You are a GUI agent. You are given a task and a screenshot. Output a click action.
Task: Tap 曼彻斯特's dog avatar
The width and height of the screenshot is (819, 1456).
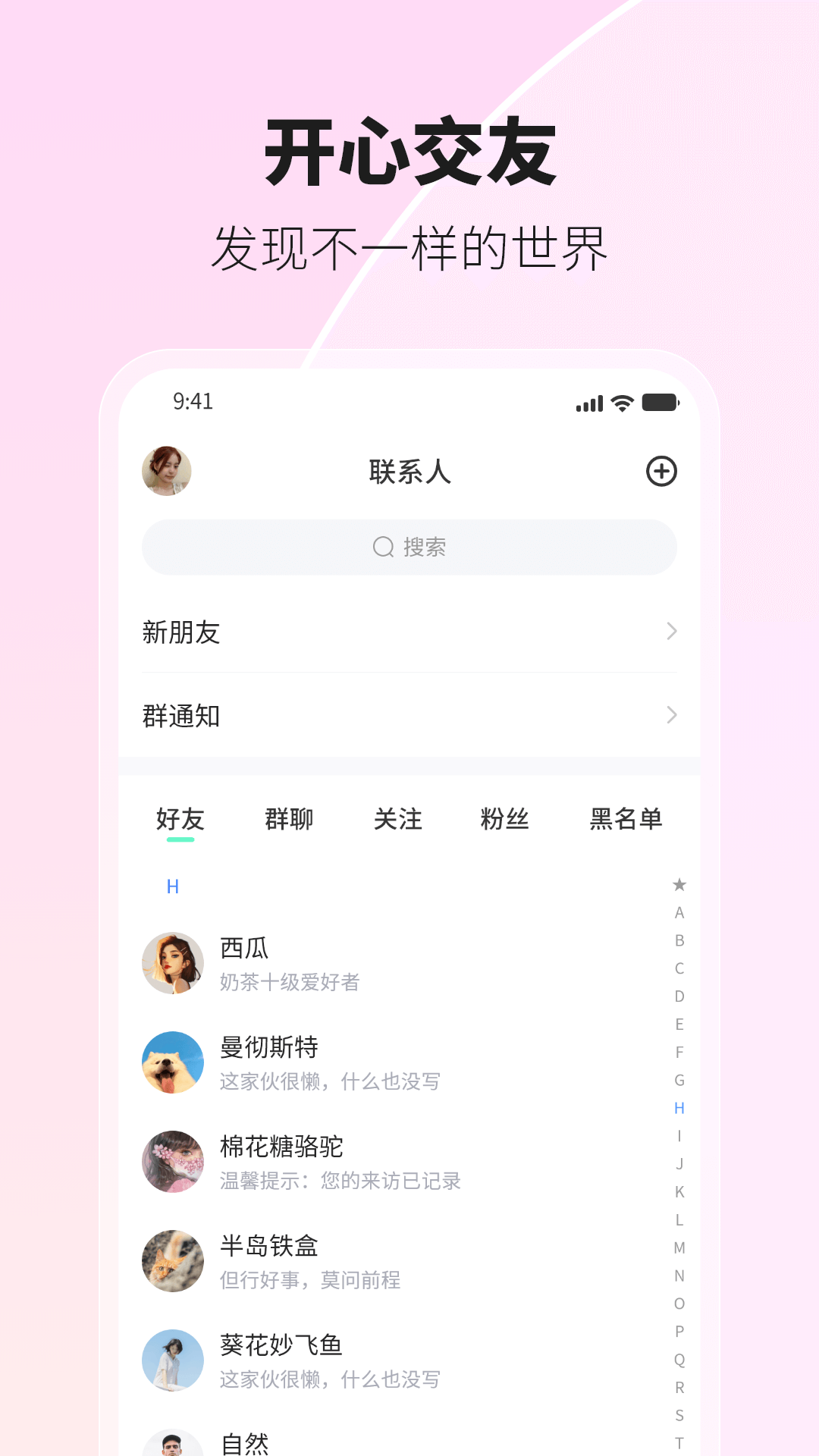[x=172, y=1062]
